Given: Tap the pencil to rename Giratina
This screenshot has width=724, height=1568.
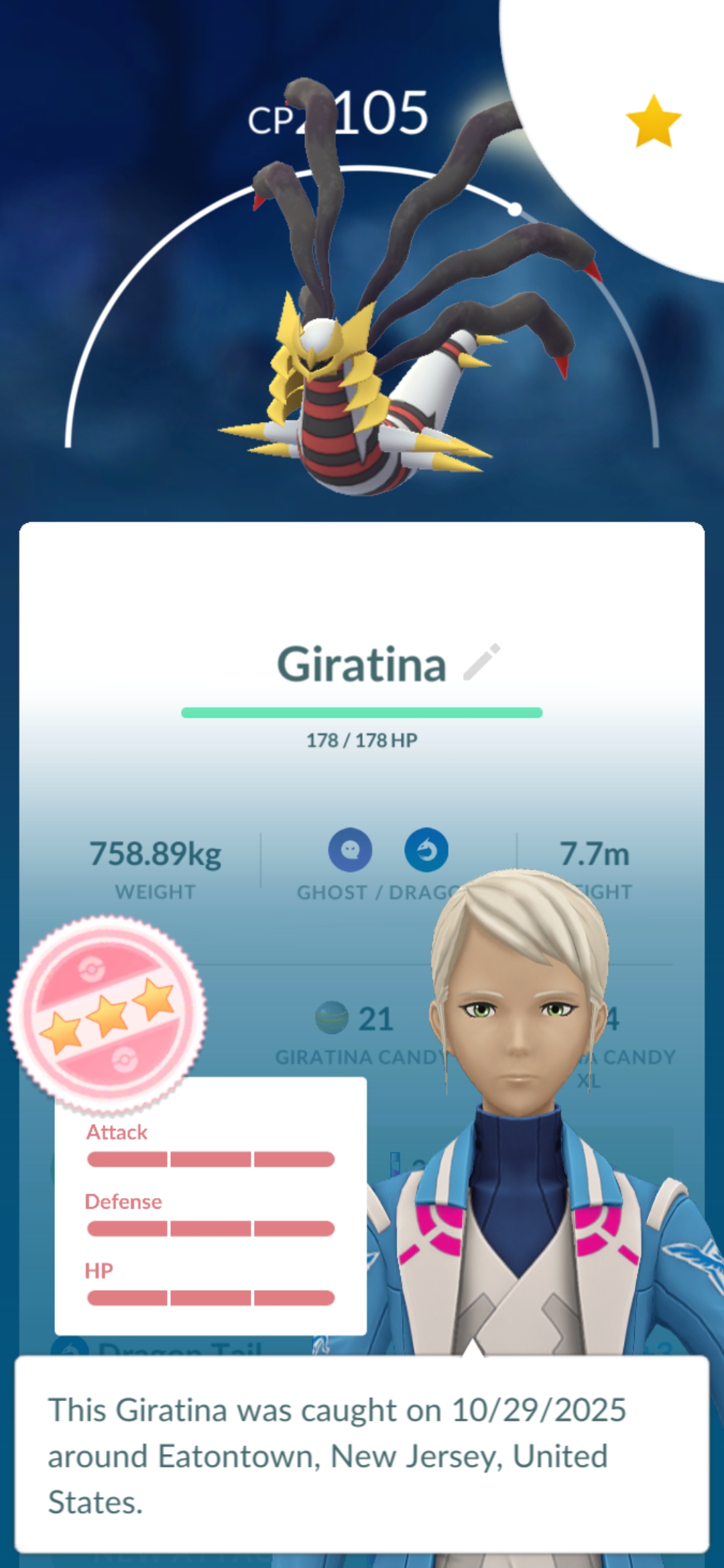Looking at the screenshot, I should point(482,662).
